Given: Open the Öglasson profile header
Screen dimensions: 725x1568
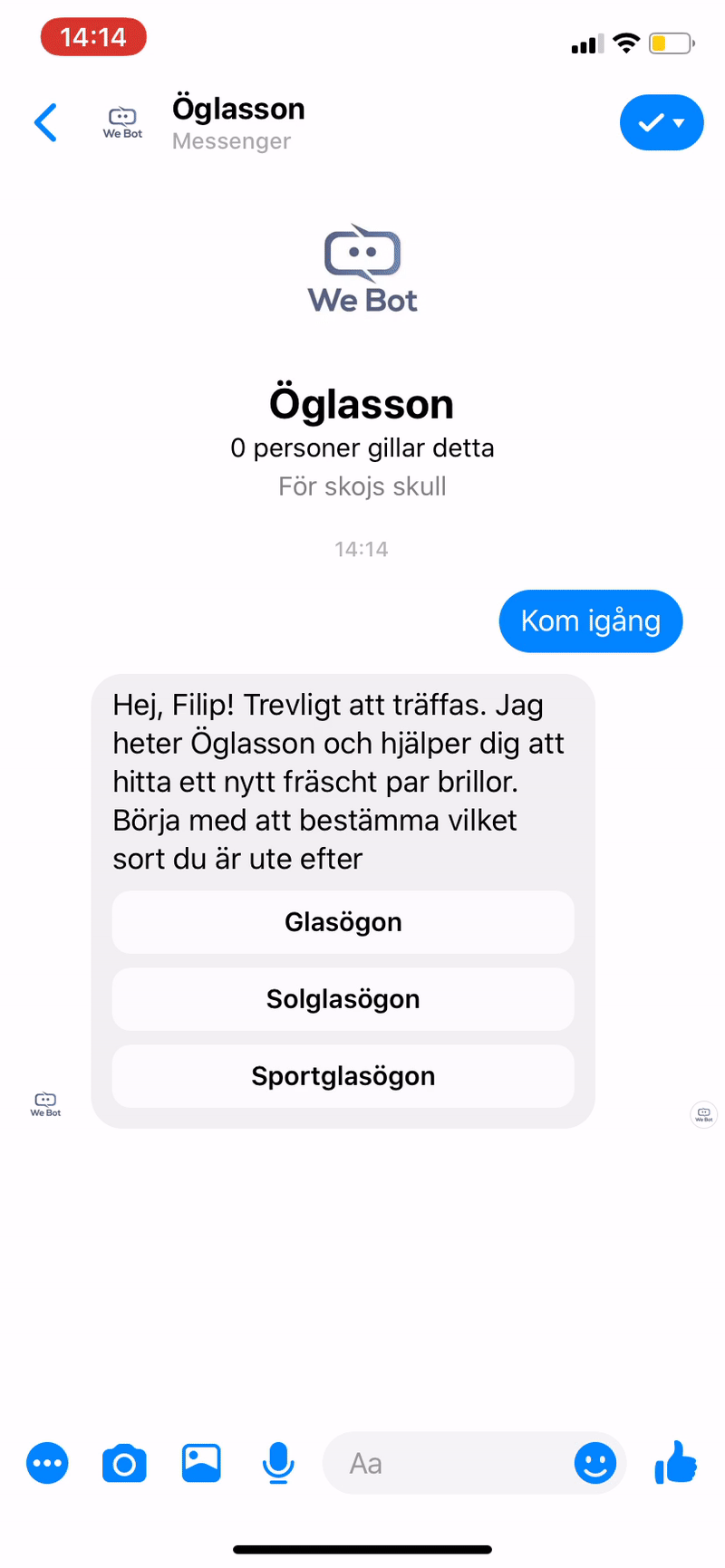Looking at the screenshot, I should (x=238, y=123).
